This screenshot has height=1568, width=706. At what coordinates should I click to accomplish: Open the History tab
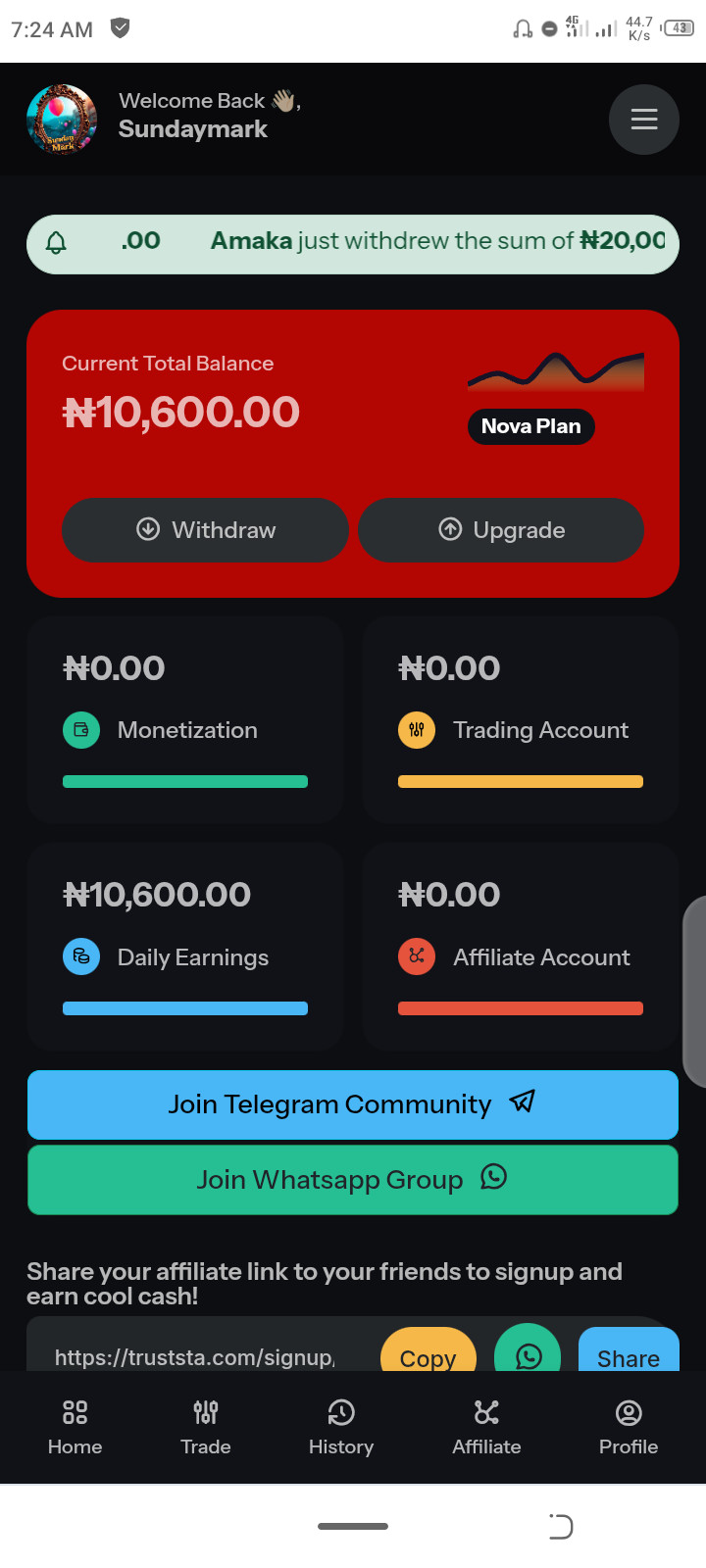(341, 1427)
